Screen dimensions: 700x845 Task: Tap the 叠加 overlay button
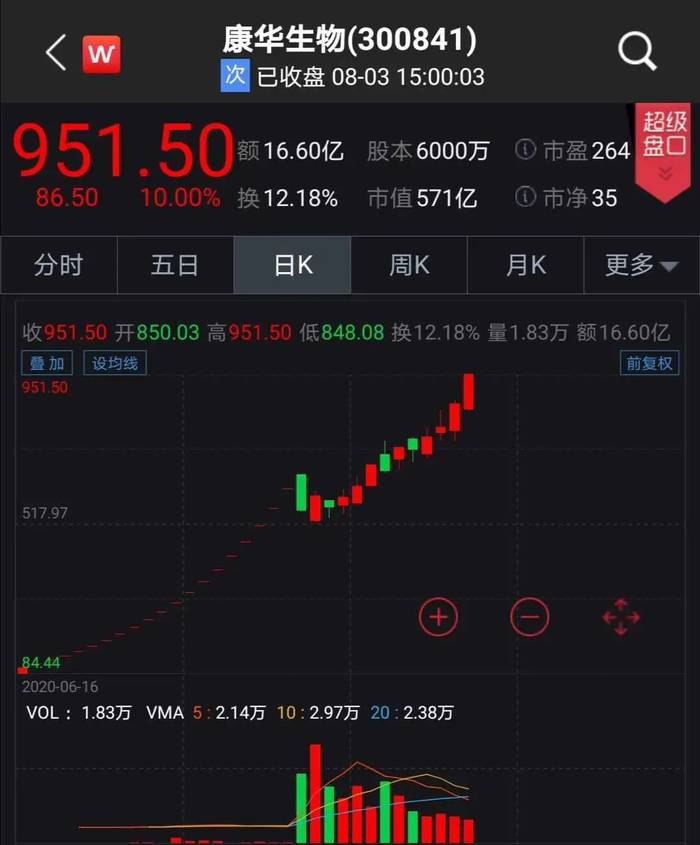tap(47, 363)
